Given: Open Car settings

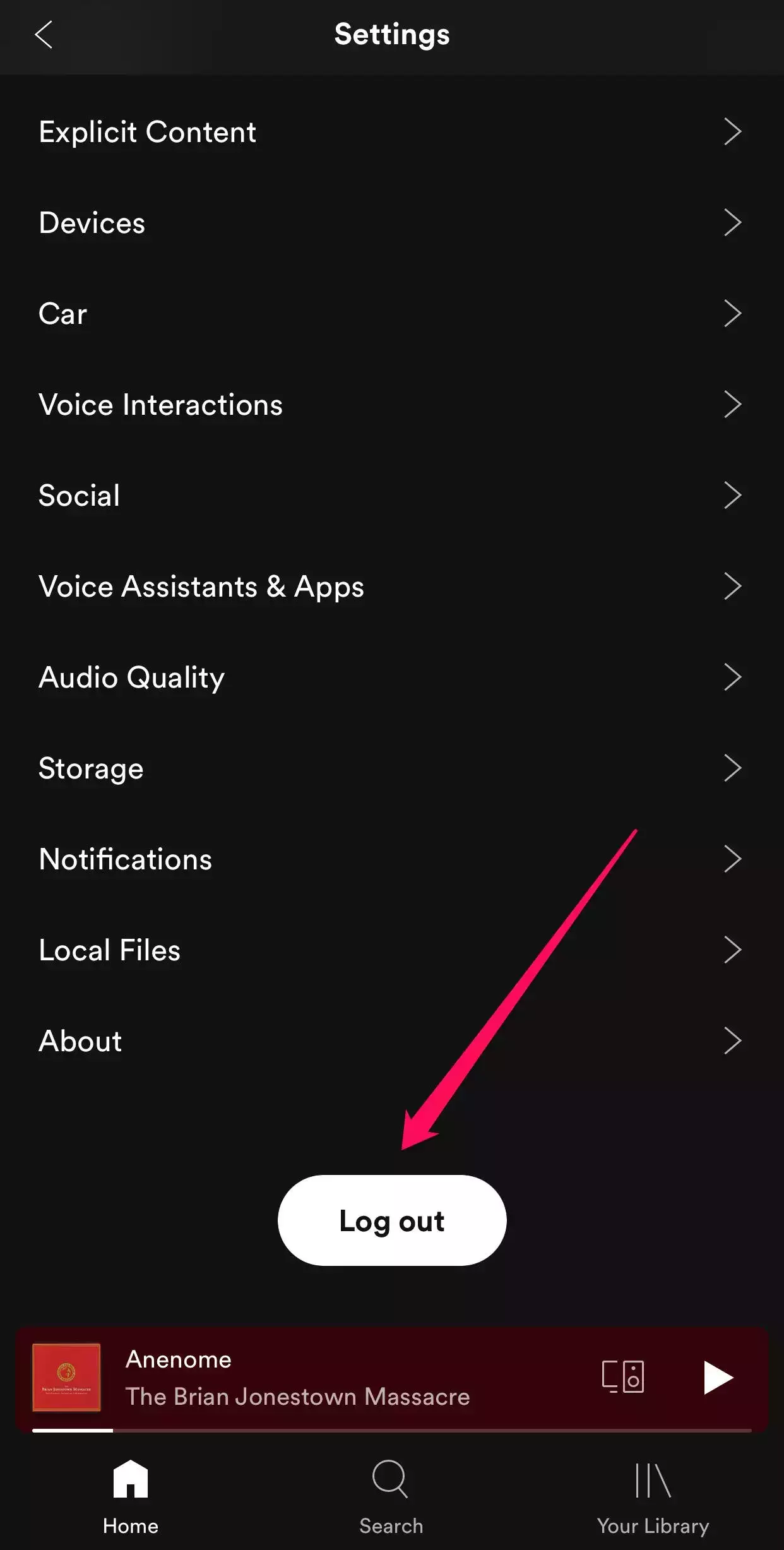Looking at the screenshot, I should [391, 314].
